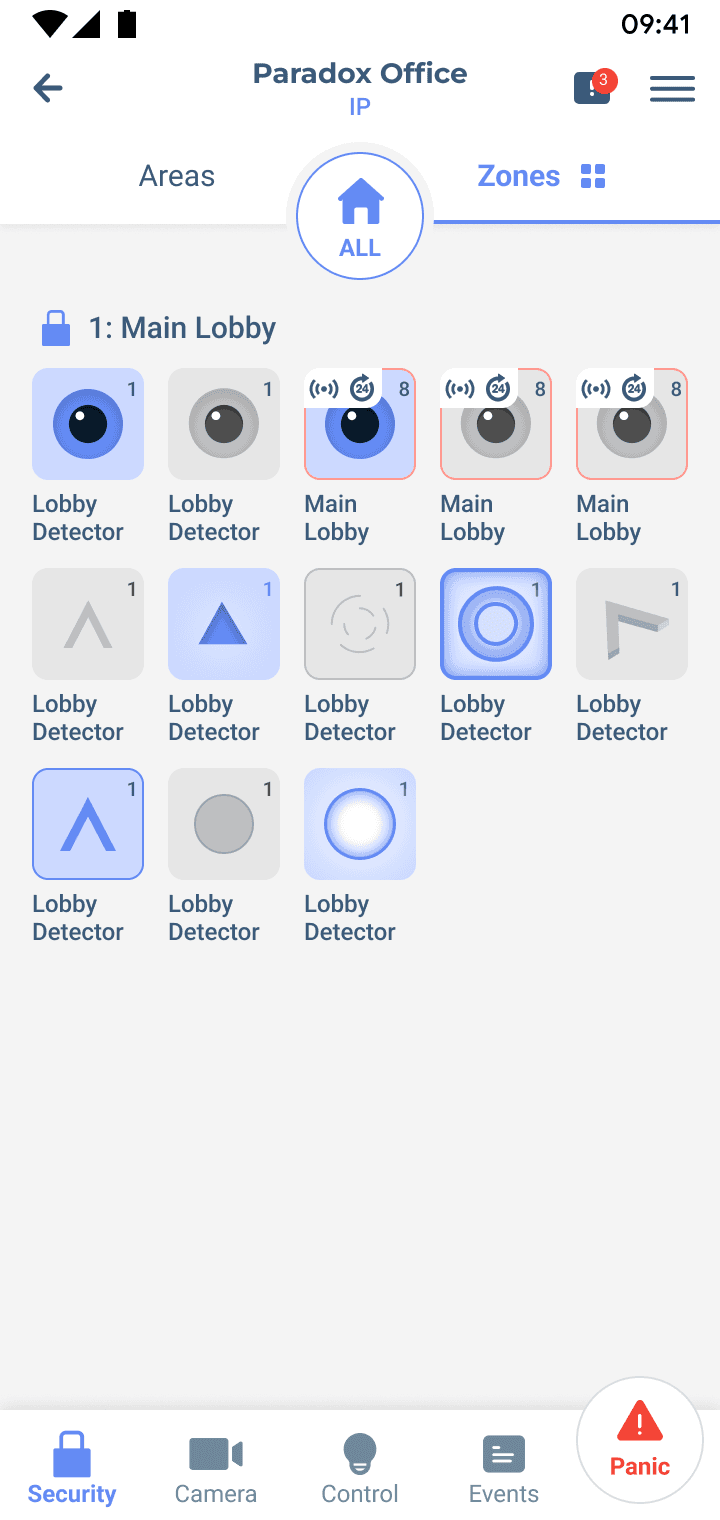Viewport: 720px width, 1520px height.
Task: Open the hamburger menu
Action: tap(672, 89)
